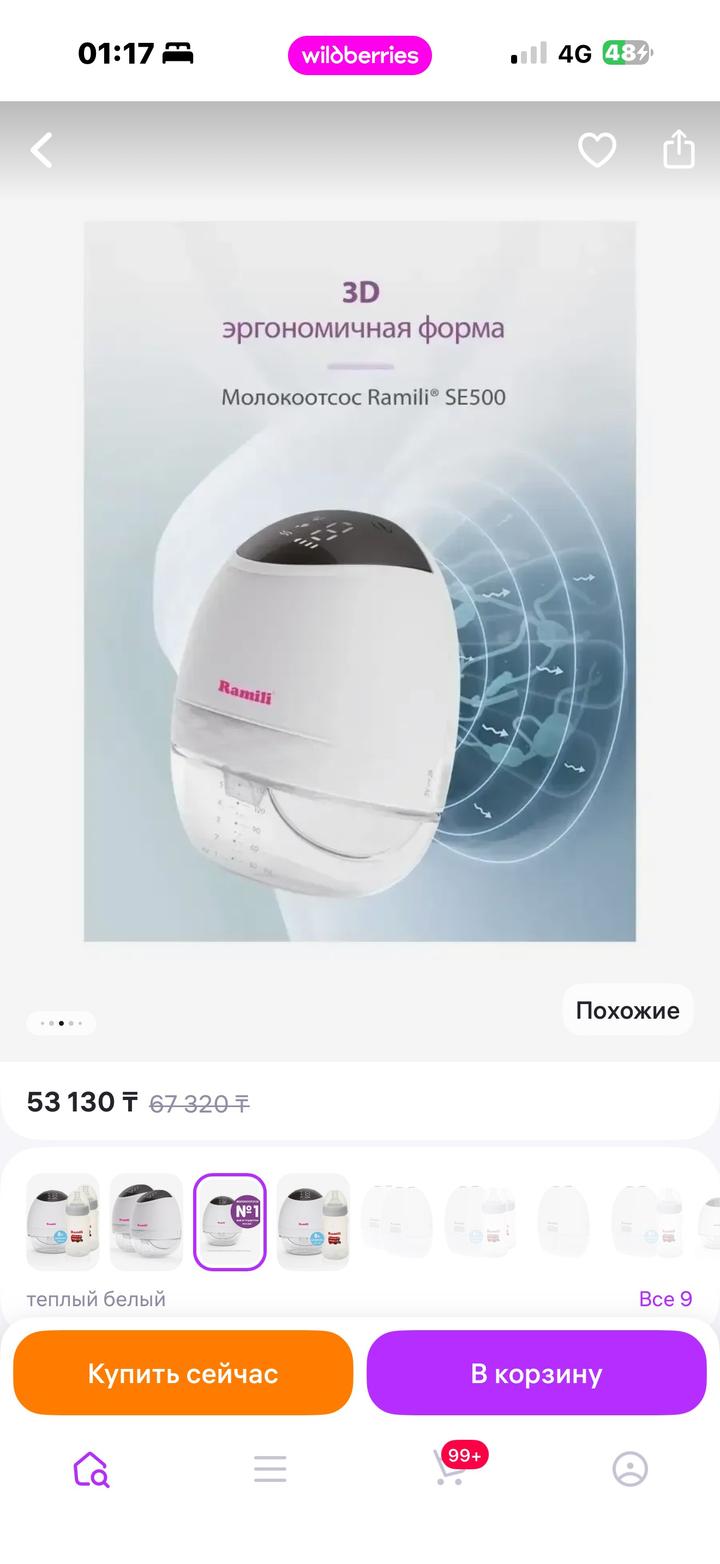Screen dimensions: 720x1564
Task: Open the cart tab with 99+ badge
Action: (x=450, y=1469)
